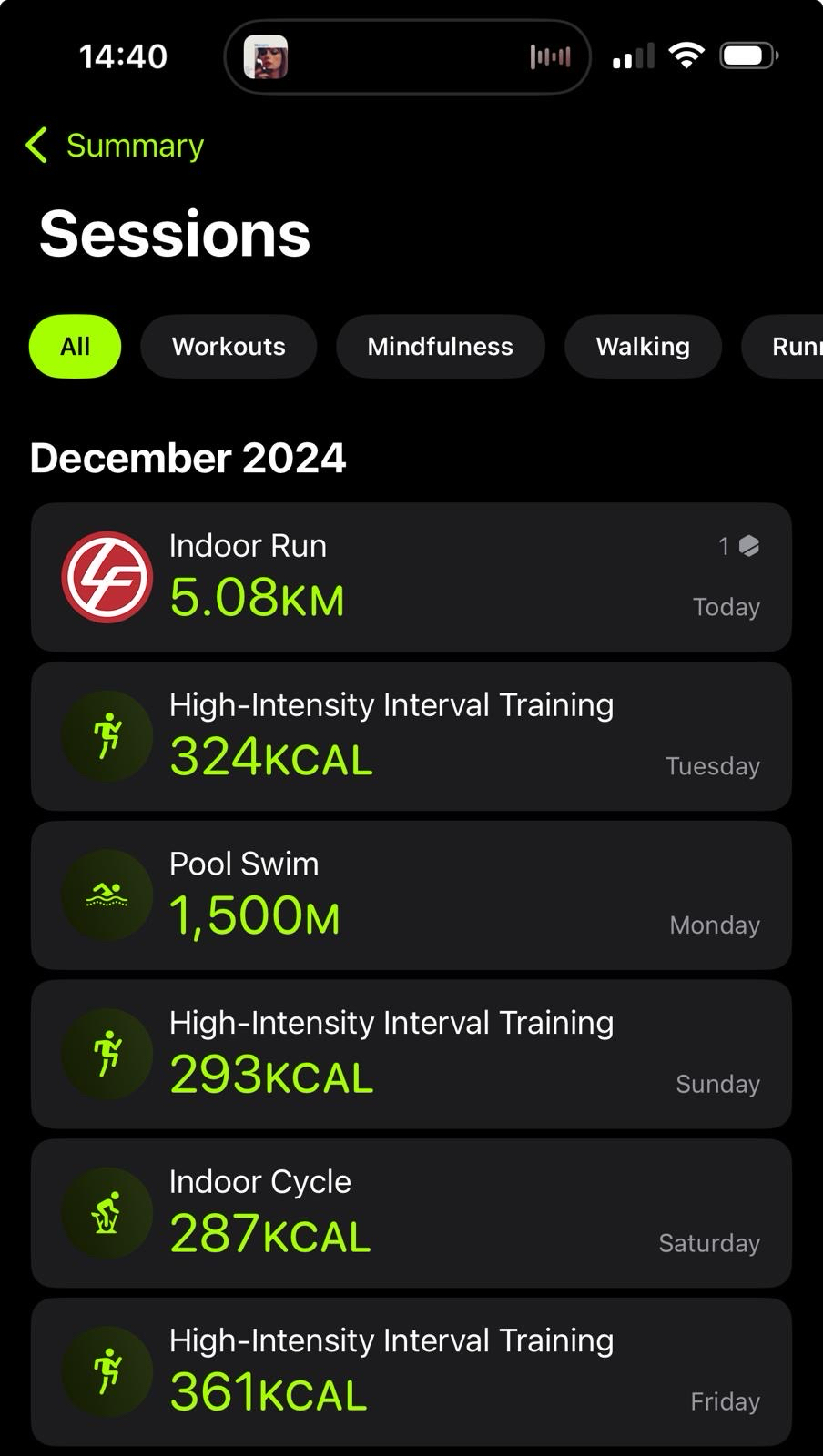Filter sessions by Workouts

[229, 347]
